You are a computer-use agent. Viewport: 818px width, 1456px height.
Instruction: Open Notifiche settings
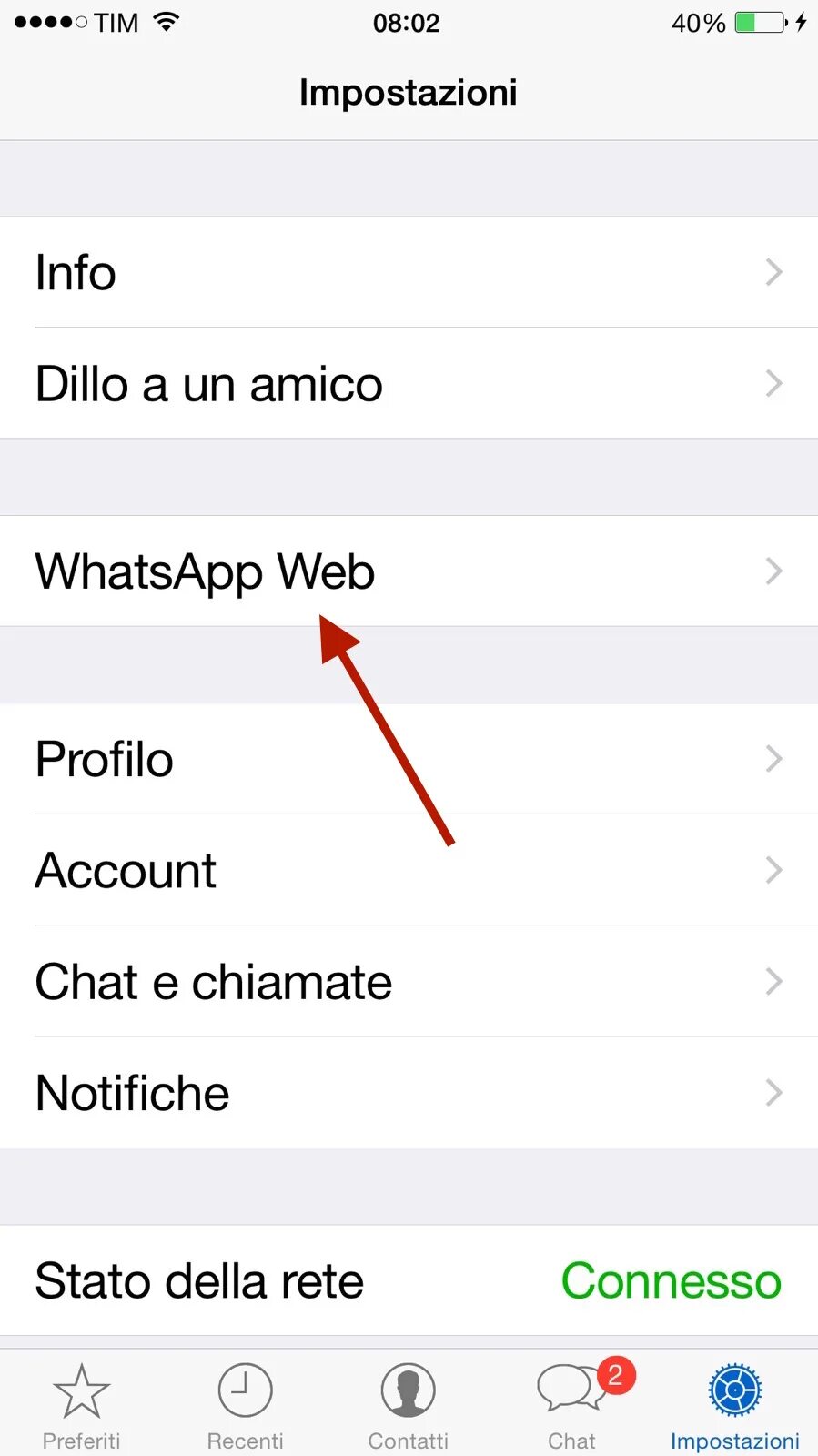[409, 1092]
